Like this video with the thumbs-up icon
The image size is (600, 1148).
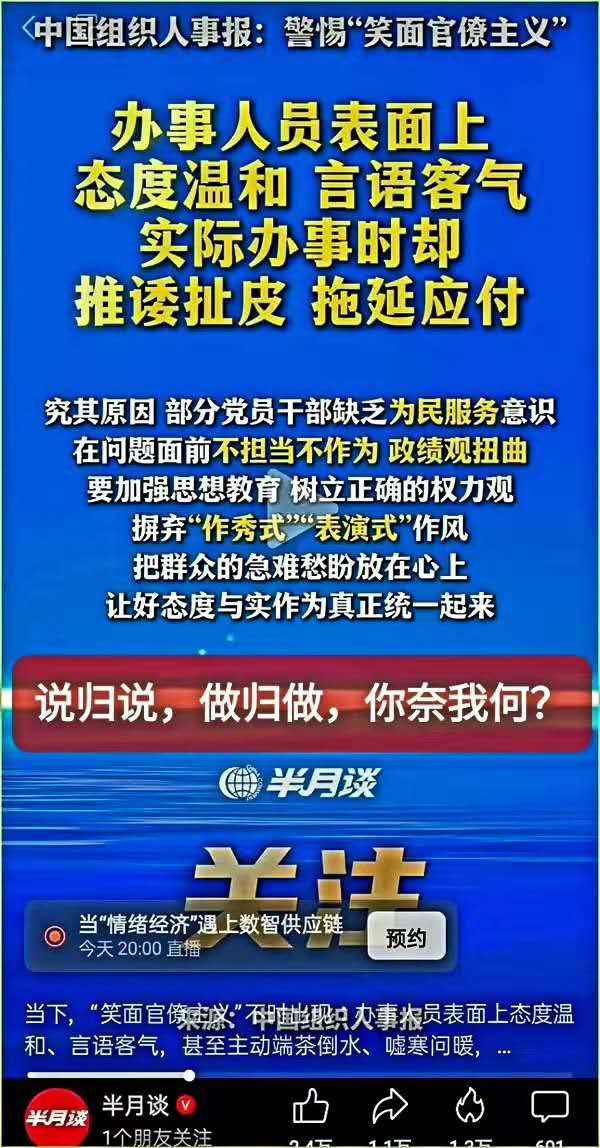pos(310,1106)
